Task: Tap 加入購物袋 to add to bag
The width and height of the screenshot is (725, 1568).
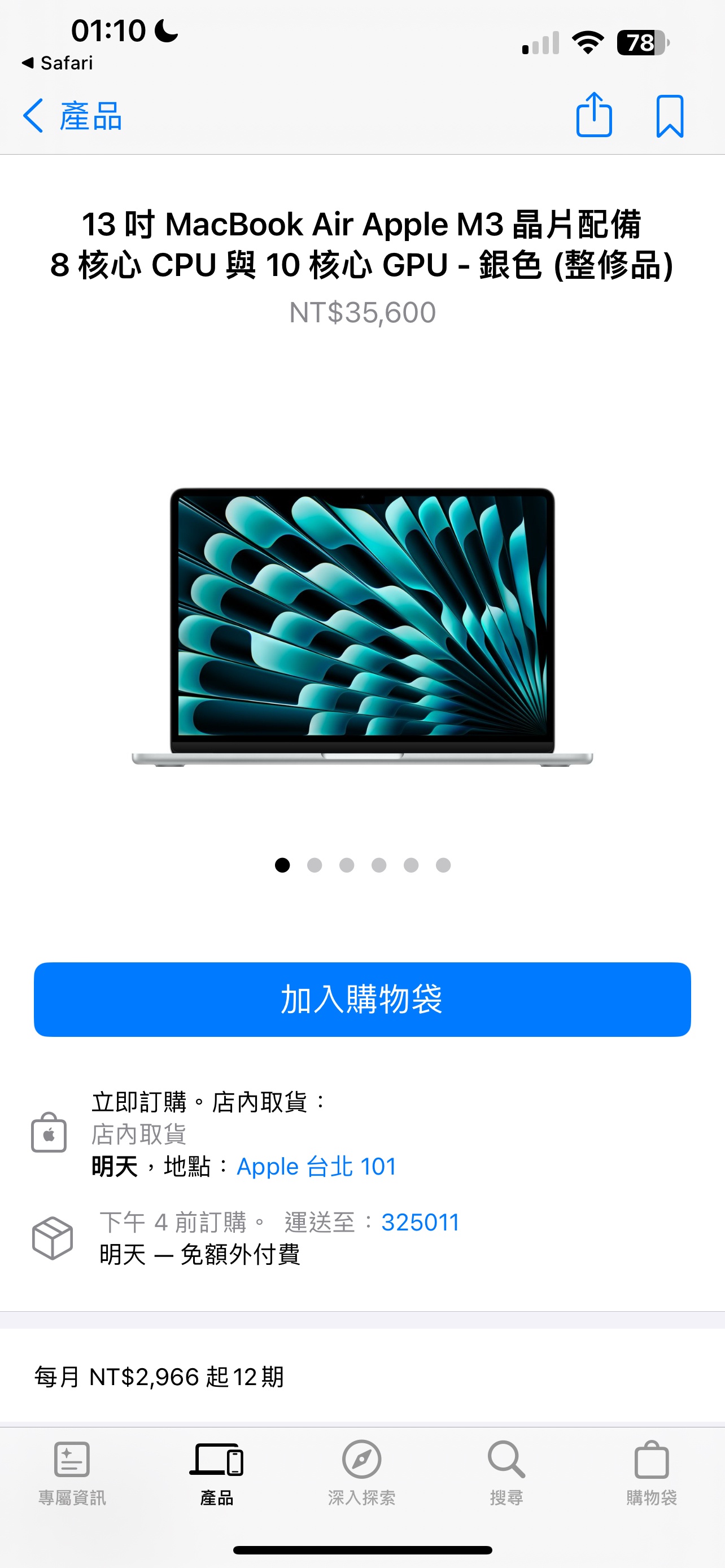Action: pos(362,999)
